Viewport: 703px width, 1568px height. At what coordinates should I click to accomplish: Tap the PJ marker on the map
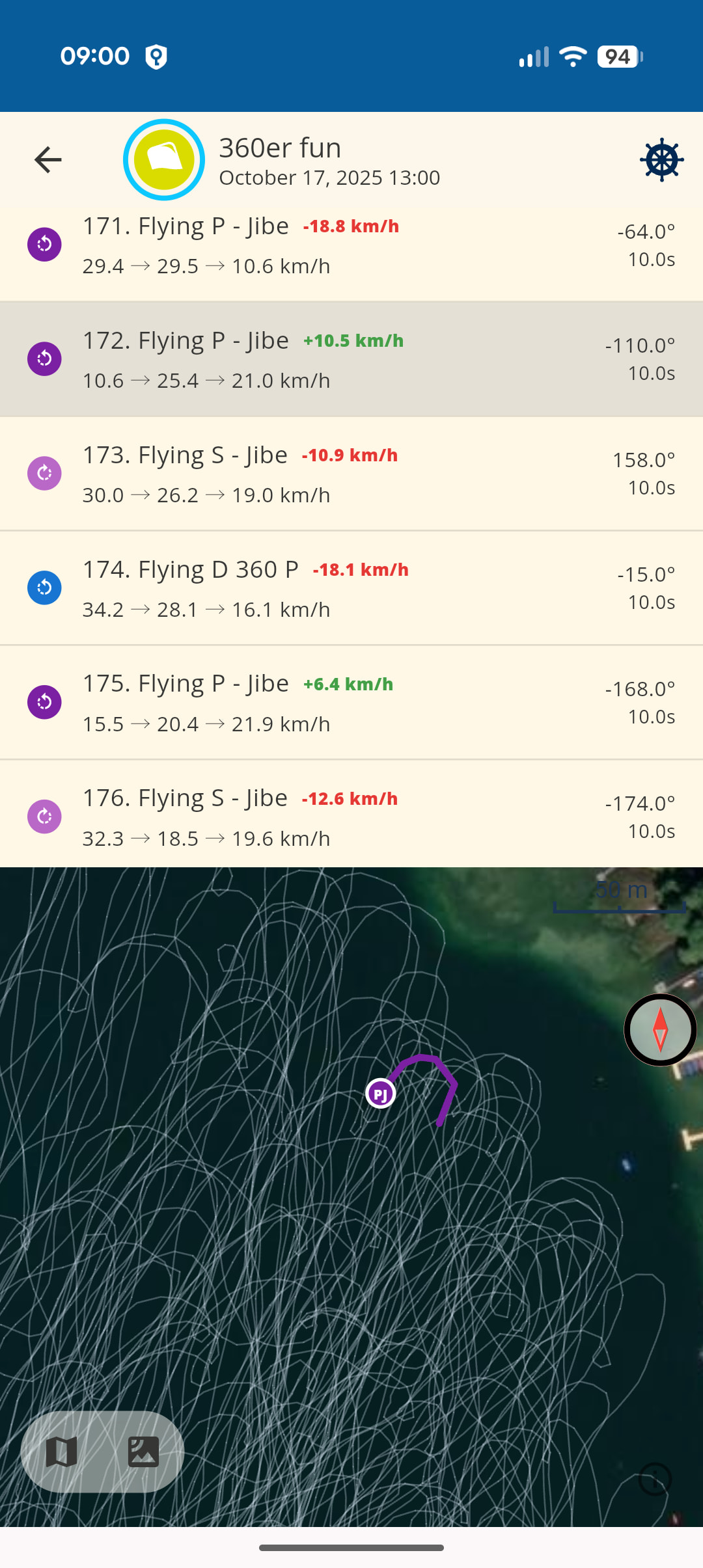pos(381,1094)
